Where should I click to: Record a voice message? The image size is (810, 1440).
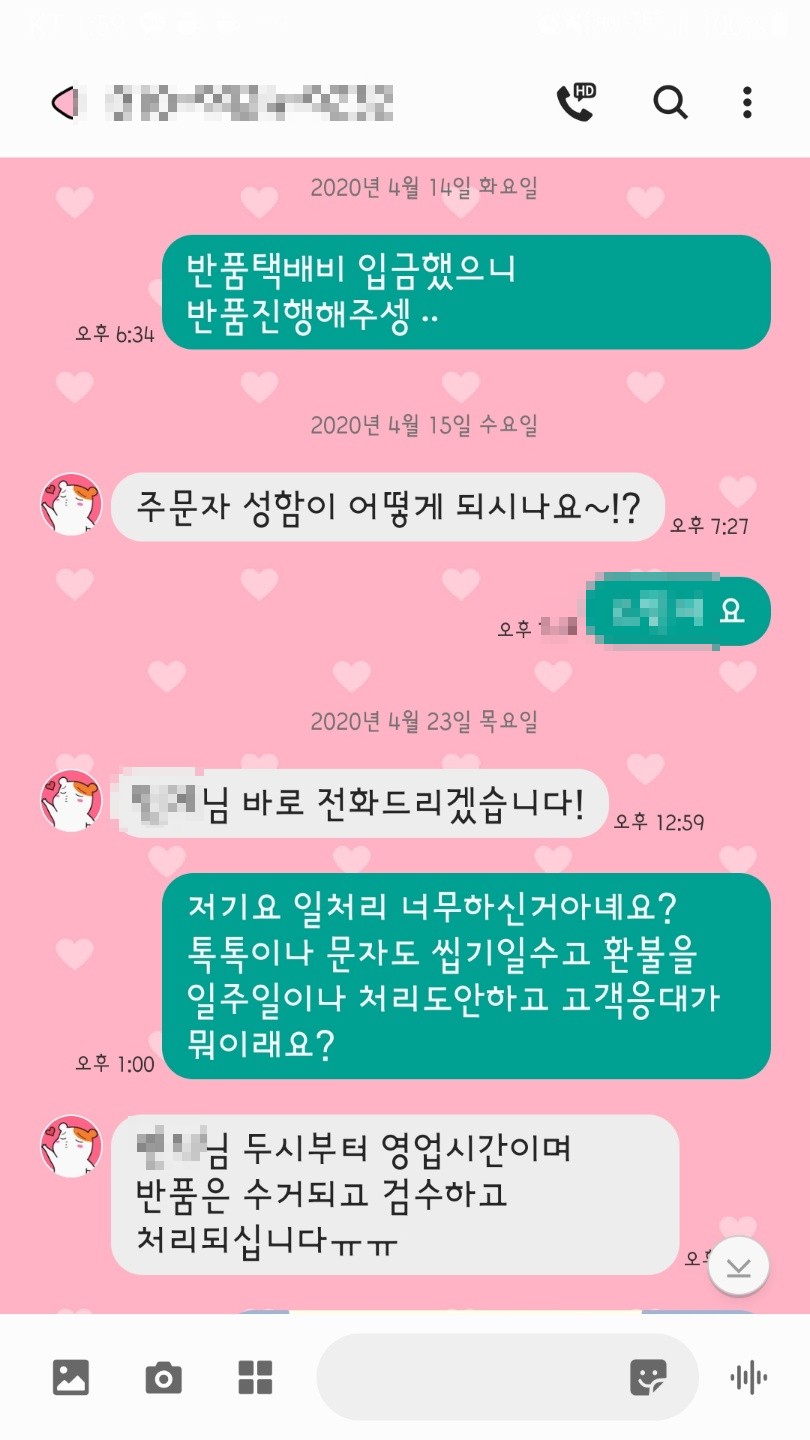click(748, 1378)
